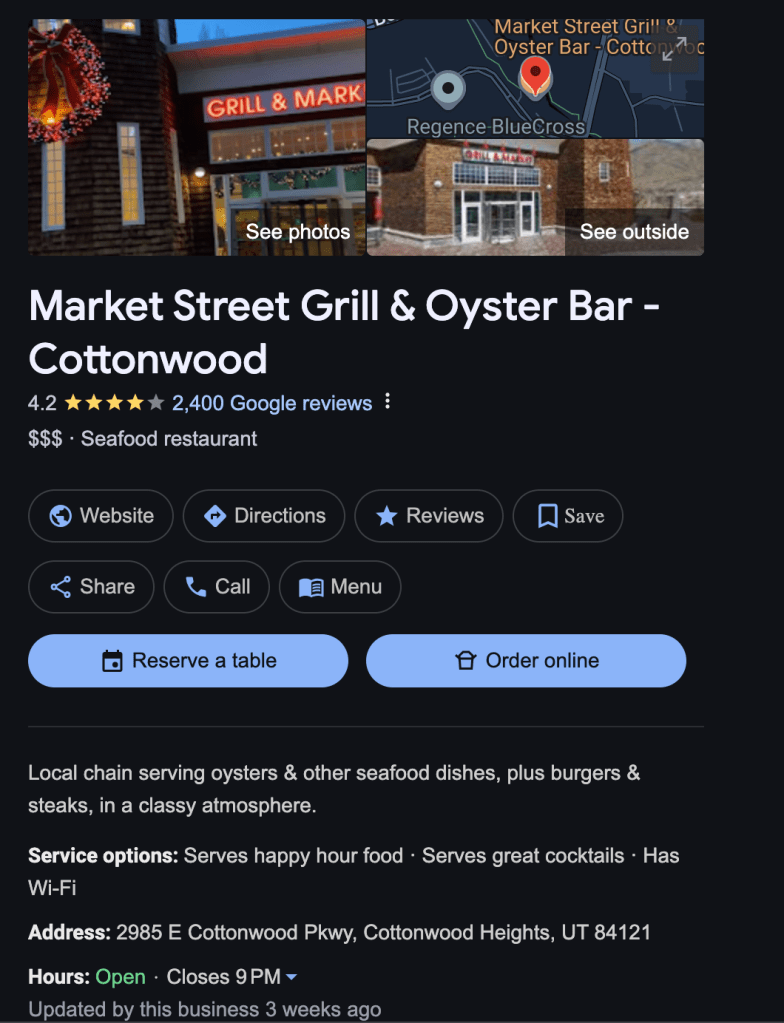Share this restaurant listing
The width and height of the screenshot is (784, 1023).
point(91,587)
